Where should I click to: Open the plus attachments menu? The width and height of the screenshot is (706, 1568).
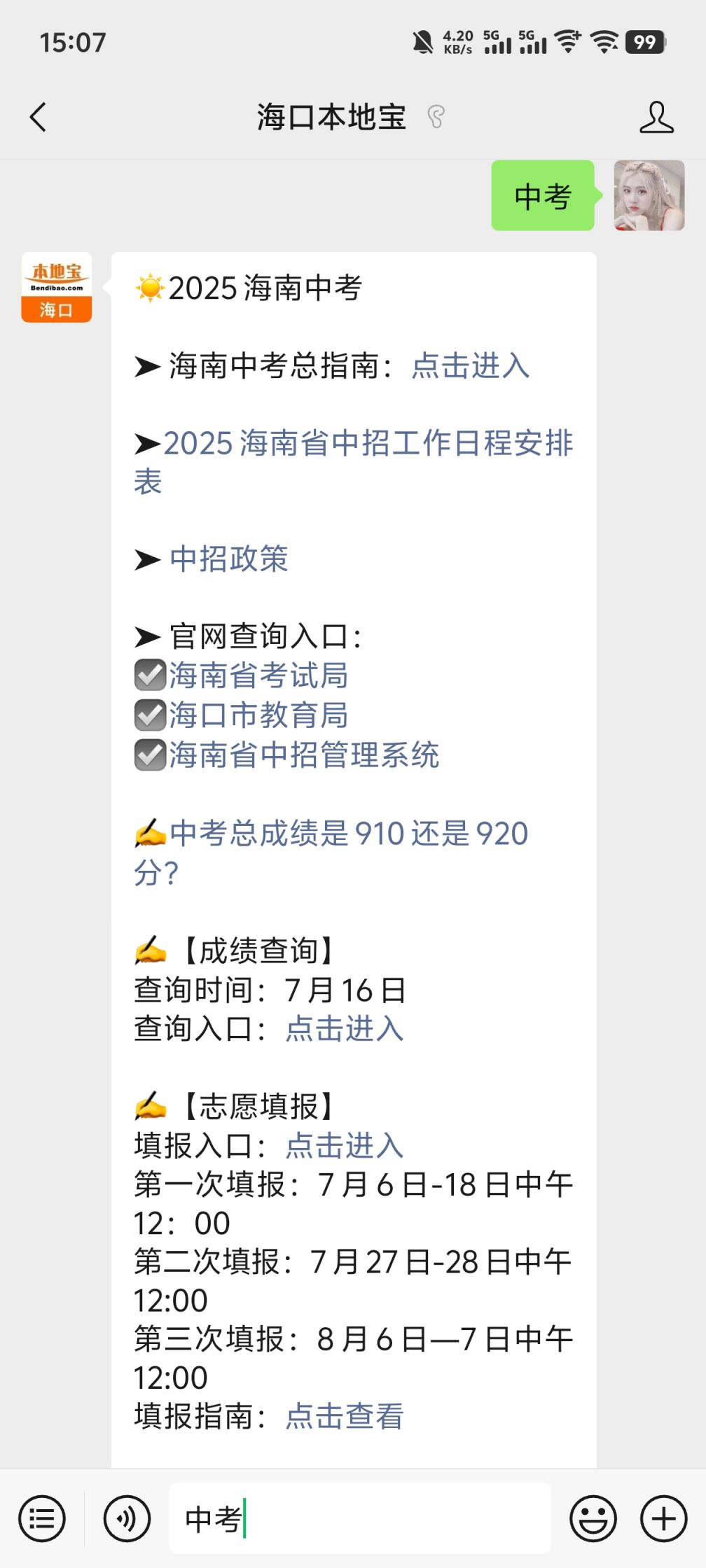click(663, 1519)
